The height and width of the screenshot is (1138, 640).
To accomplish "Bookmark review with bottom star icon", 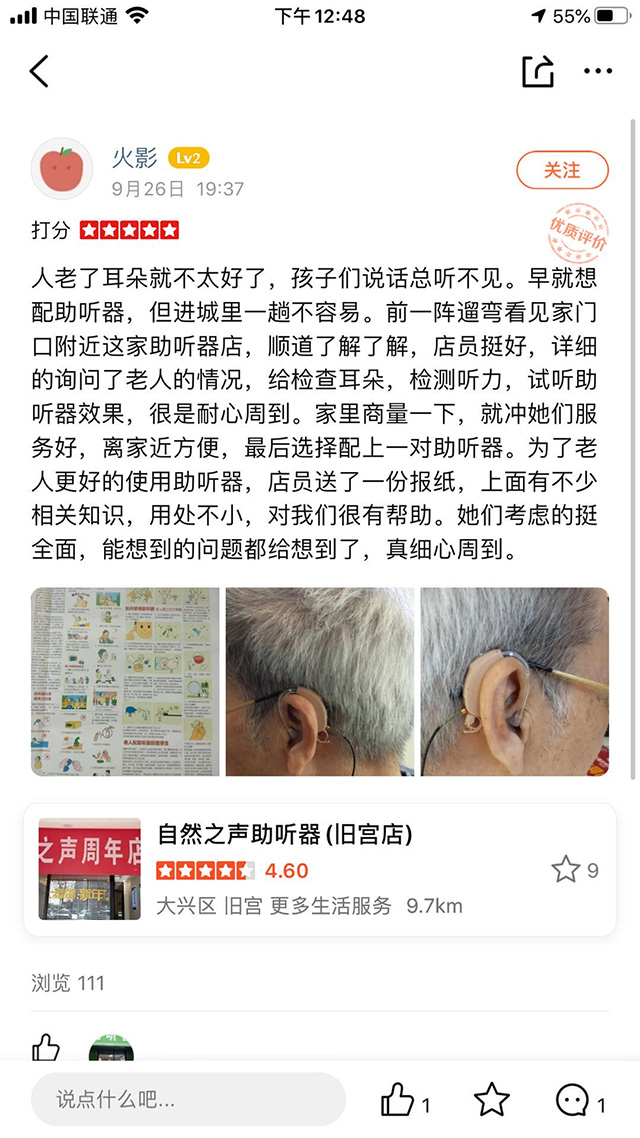I will tap(491, 1100).
